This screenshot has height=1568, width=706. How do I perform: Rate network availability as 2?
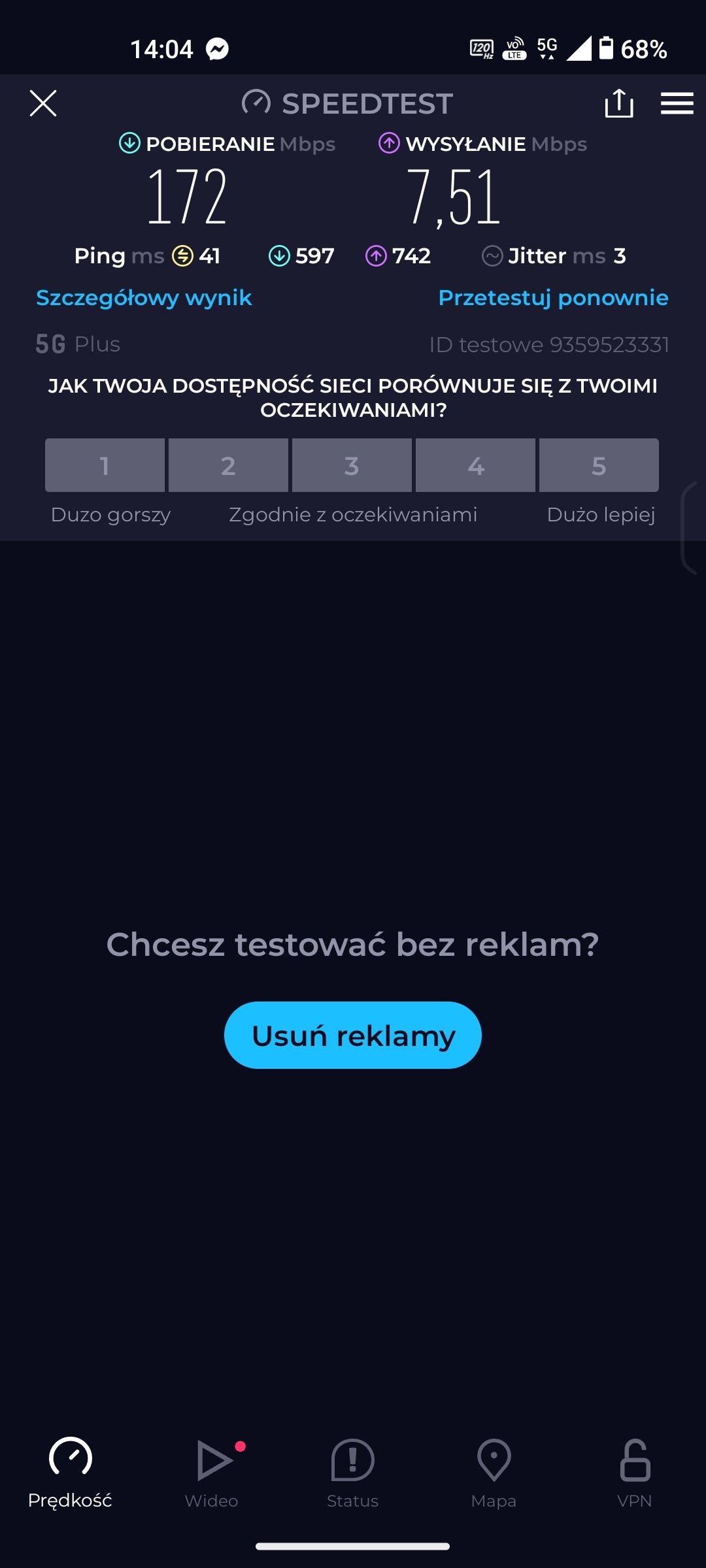pyautogui.click(x=228, y=465)
